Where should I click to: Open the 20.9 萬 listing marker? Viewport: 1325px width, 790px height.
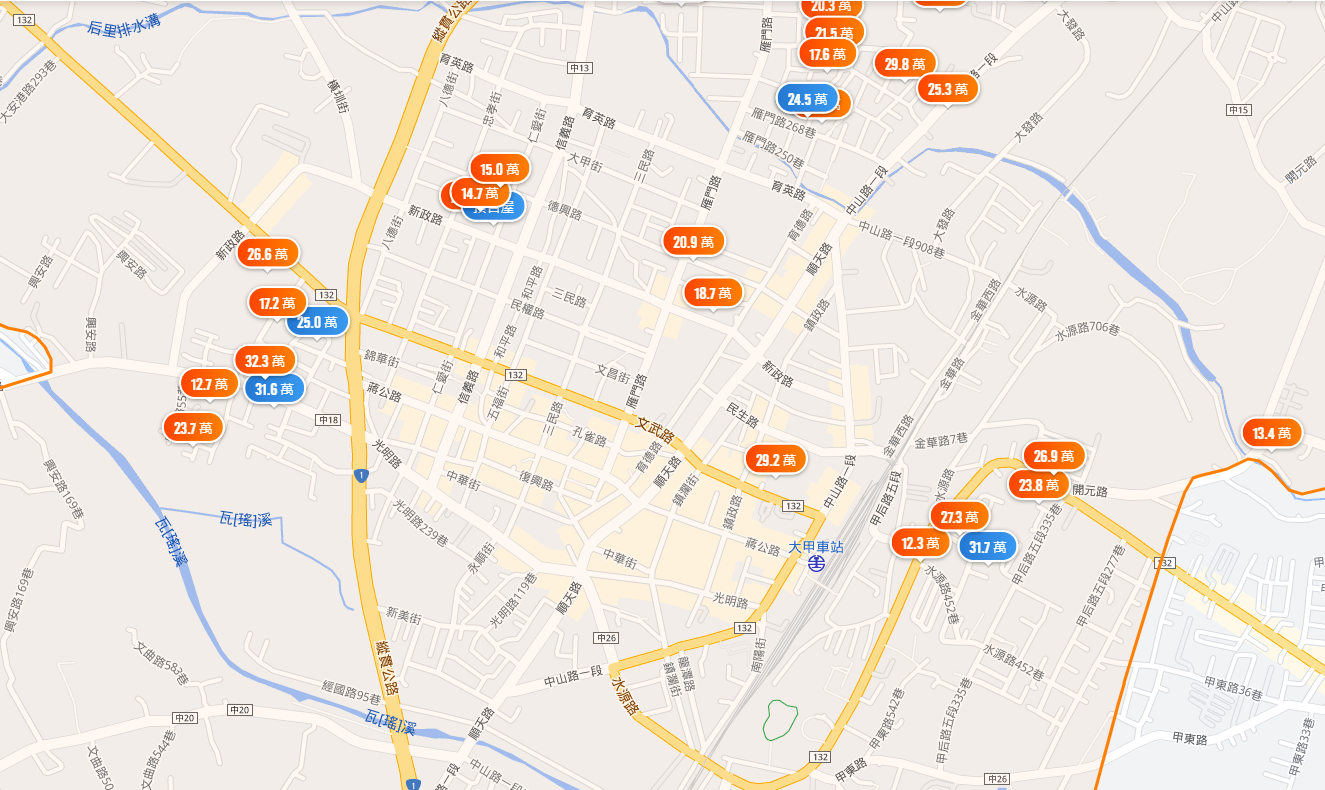693,242
